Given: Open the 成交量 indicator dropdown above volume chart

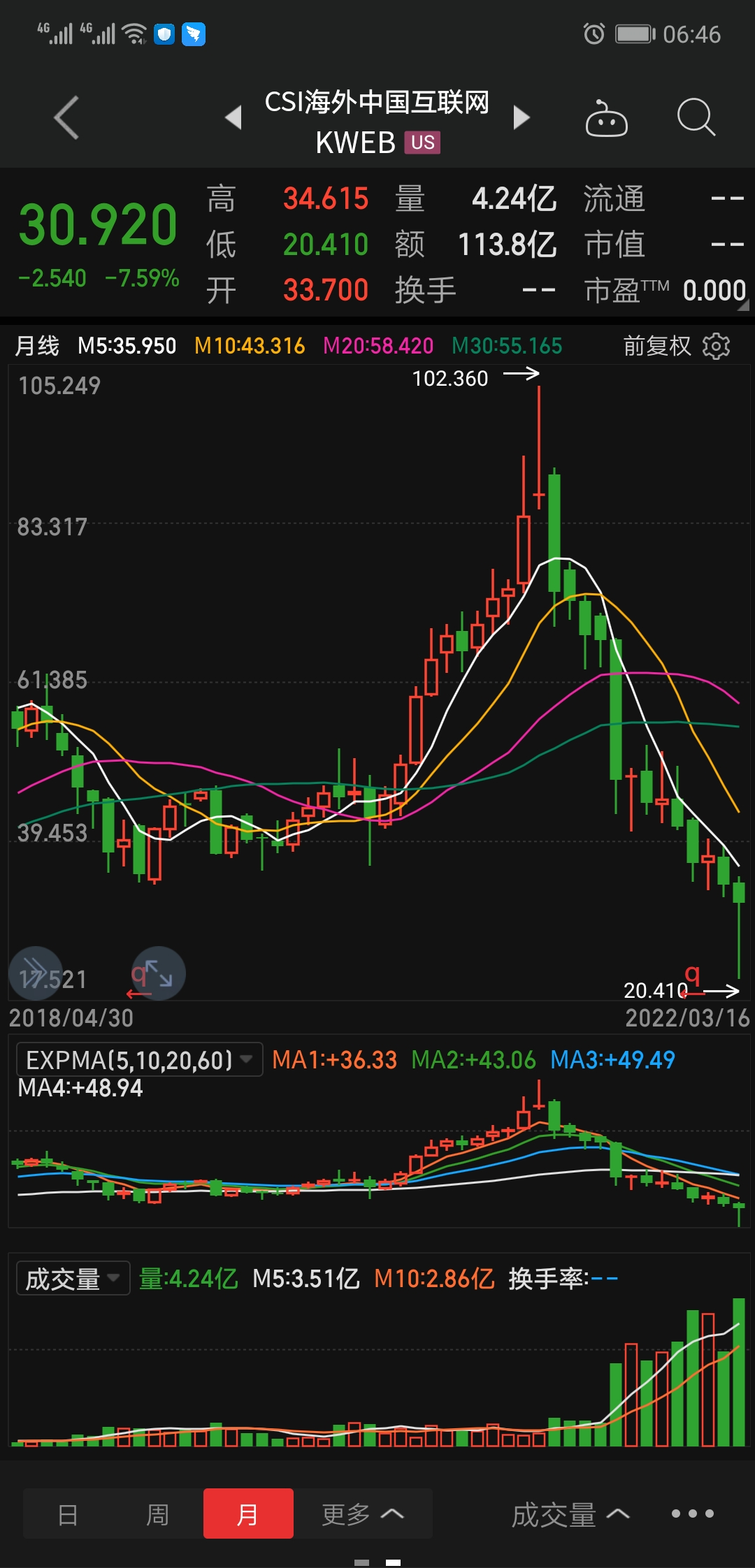Looking at the screenshot, I should pos(73,1279).
